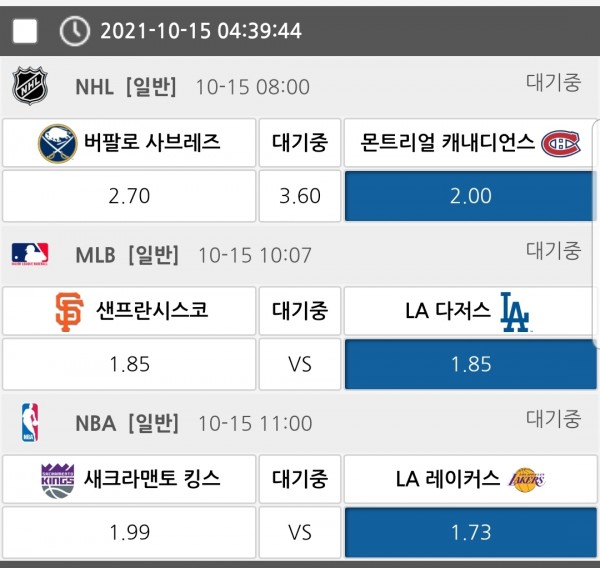Tick the checkbox beside the 2021-10-15 bet slip
This screenshot has height=568, width=600.
coord(25,32)
